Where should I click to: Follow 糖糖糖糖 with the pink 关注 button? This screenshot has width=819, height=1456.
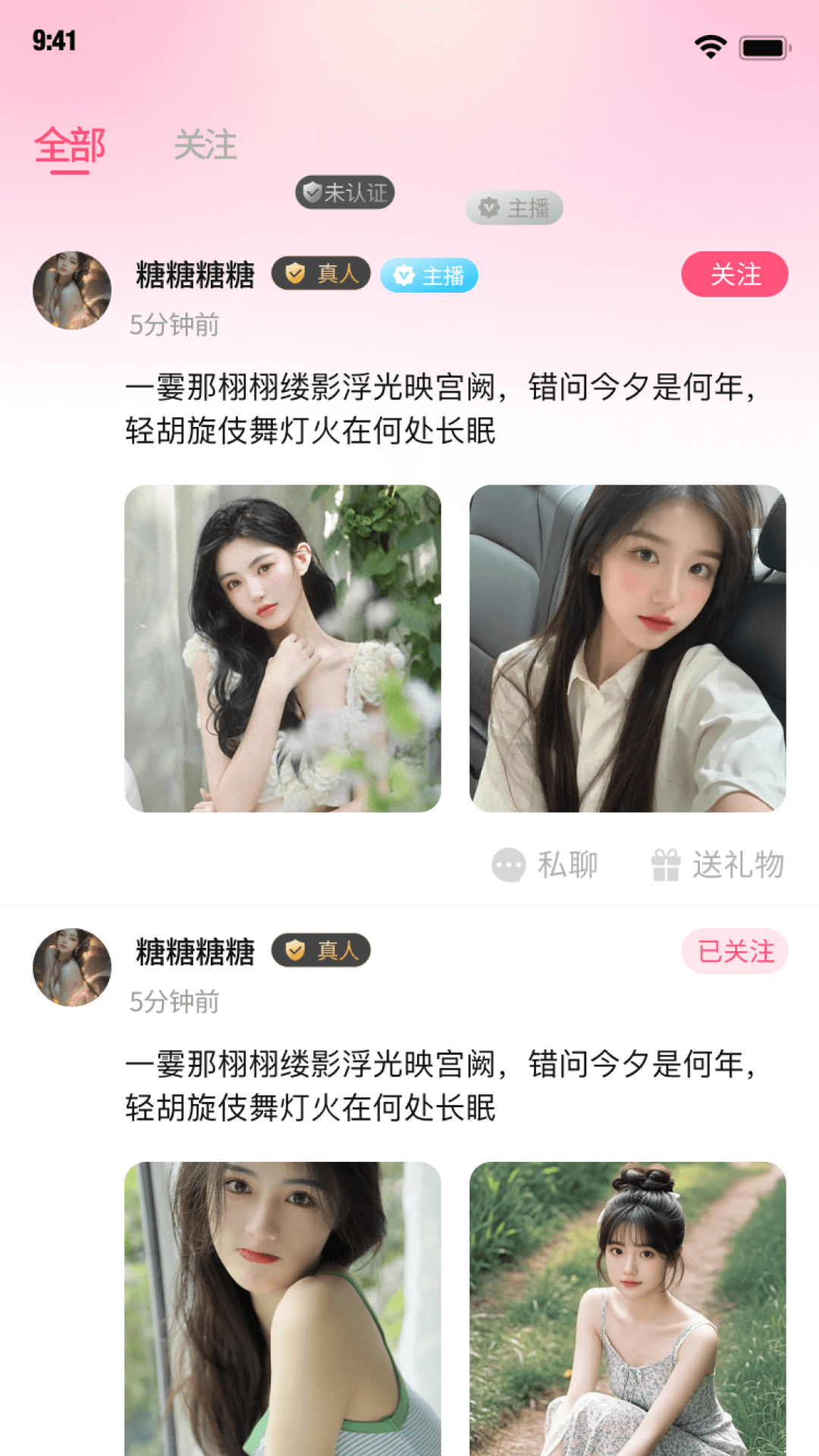pos(734,274)
